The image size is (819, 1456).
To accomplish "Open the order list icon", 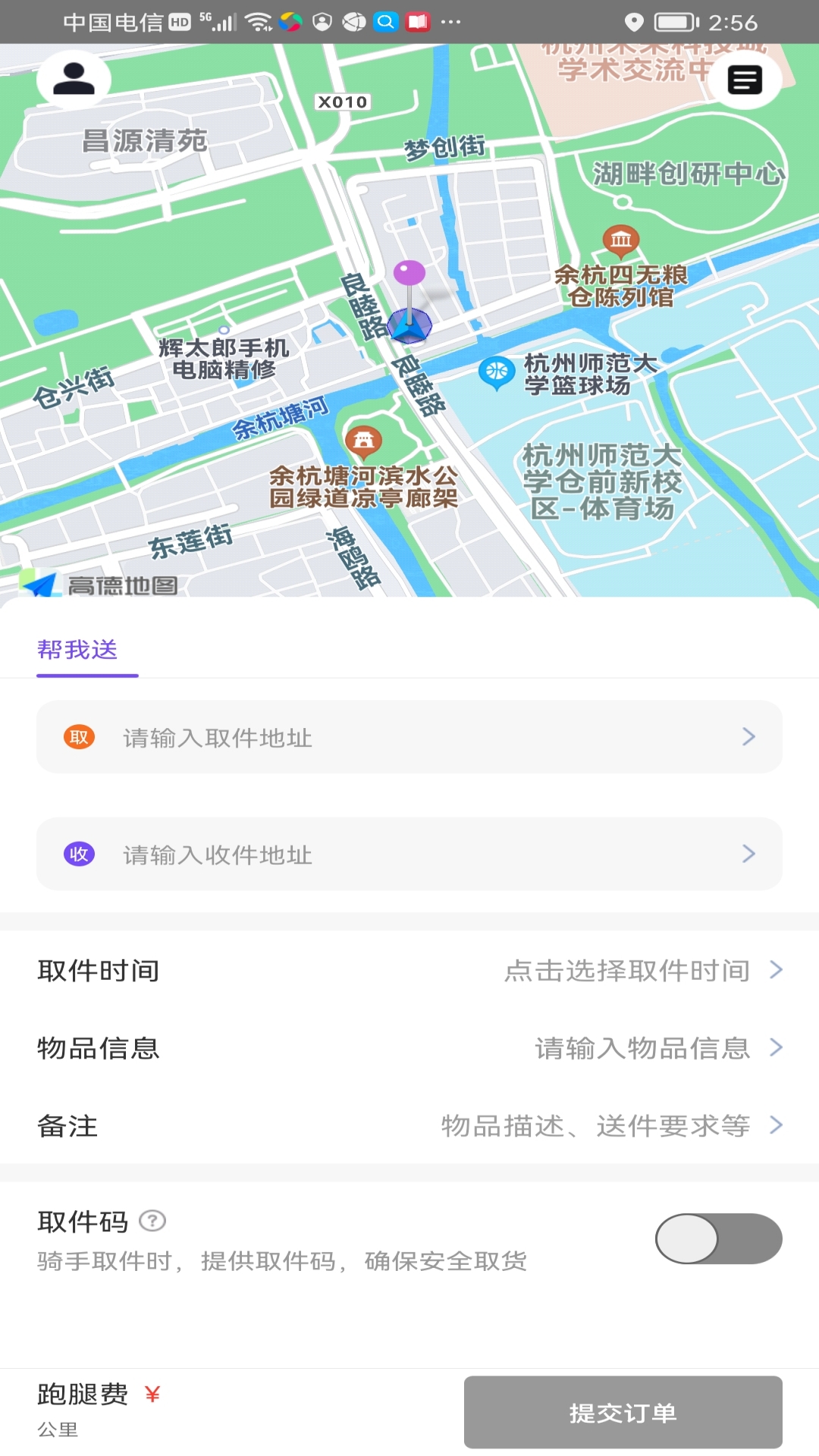I will click(x=745, y=80).
